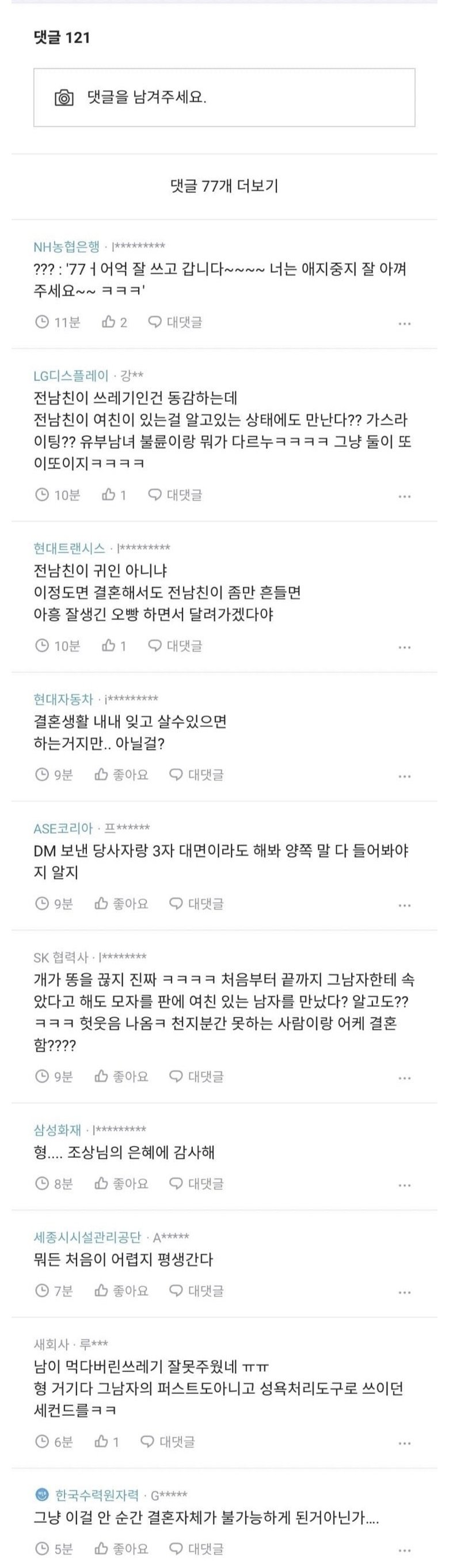The width and height of the screenshot is (449, 1568).
Task: Tap the comment input field
Action: tap(243, 97)
